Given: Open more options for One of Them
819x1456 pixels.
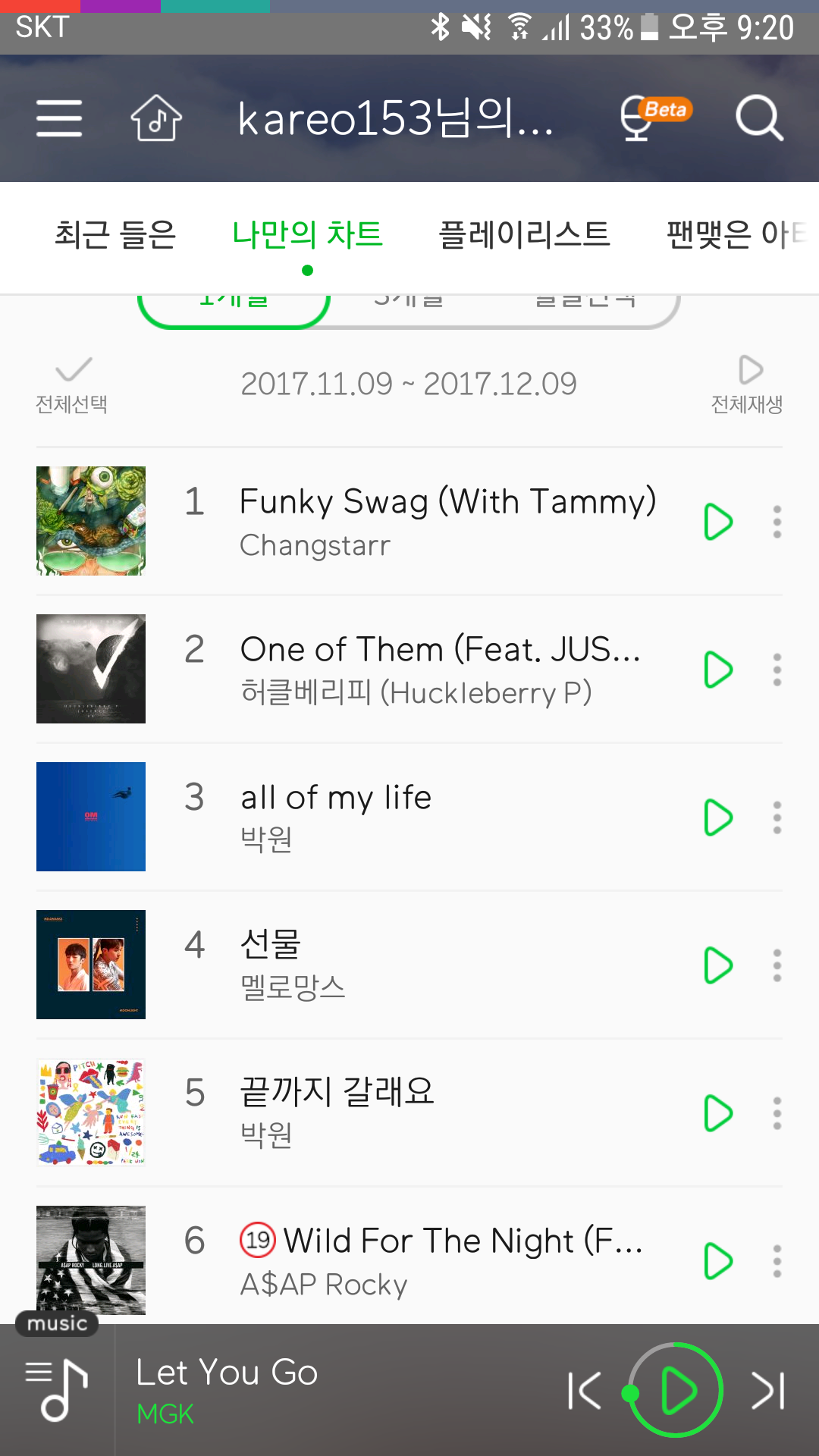Looking at the screenshot, I should coord(777,670).
